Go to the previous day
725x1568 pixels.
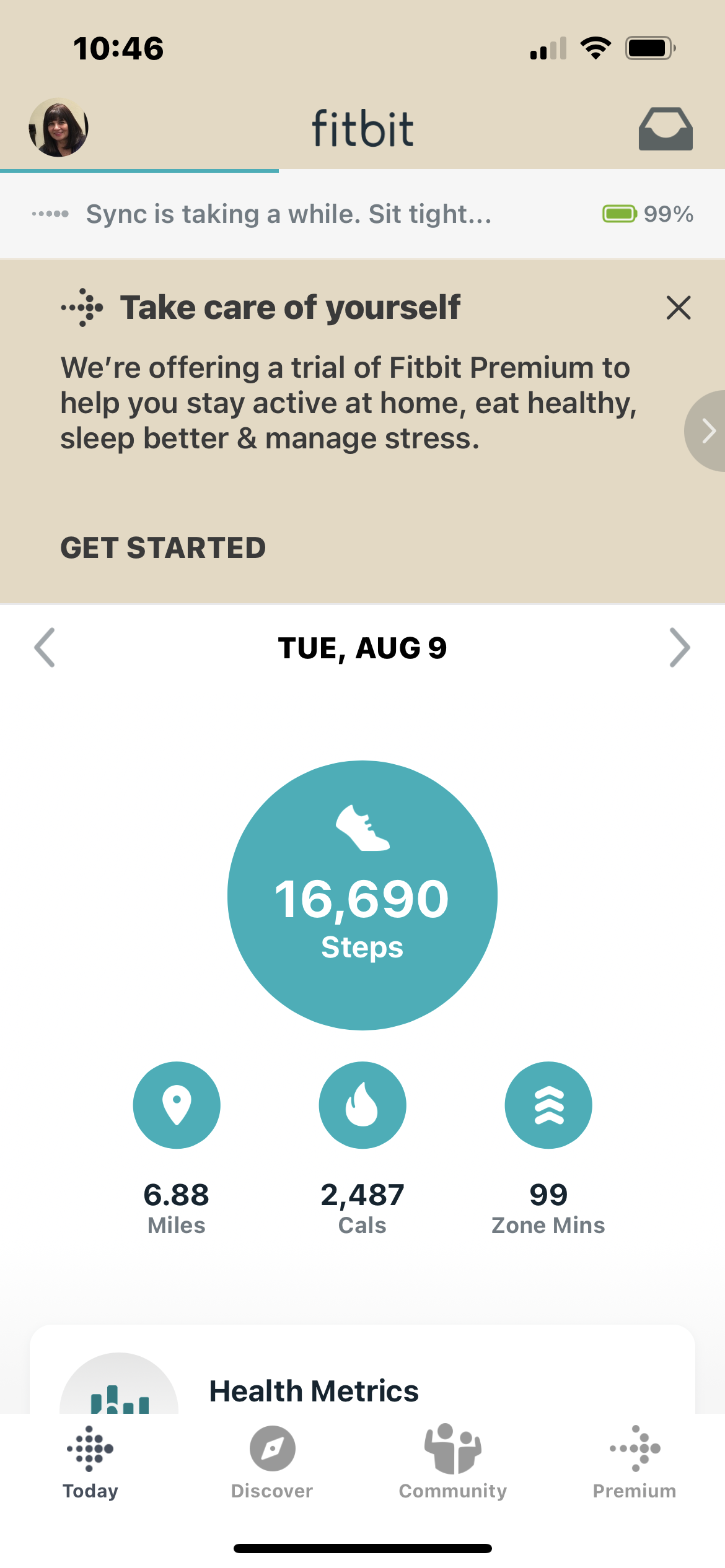click(x=45, y=648)
